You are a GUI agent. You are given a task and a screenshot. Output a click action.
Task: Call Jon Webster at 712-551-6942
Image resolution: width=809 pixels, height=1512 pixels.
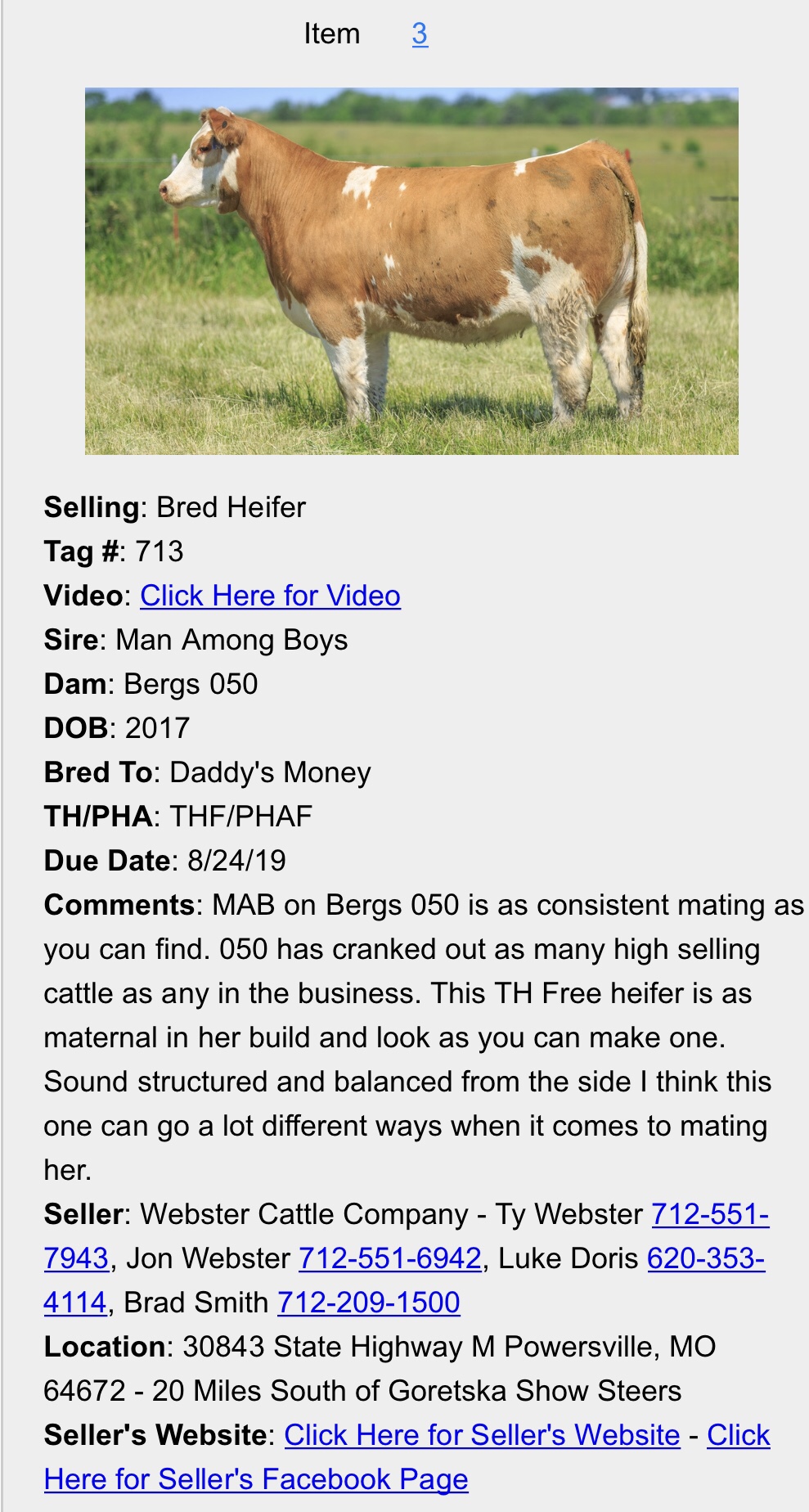tap(389, 1258)
